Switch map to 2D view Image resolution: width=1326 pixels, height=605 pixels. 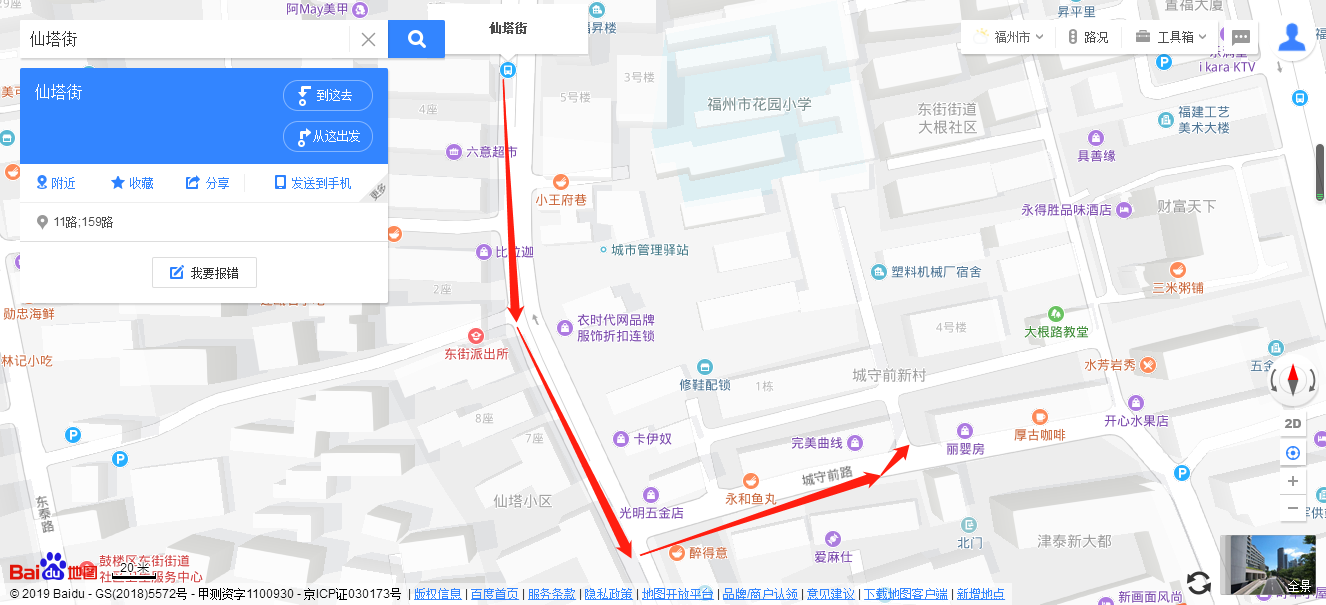(x=1293, y=423)
